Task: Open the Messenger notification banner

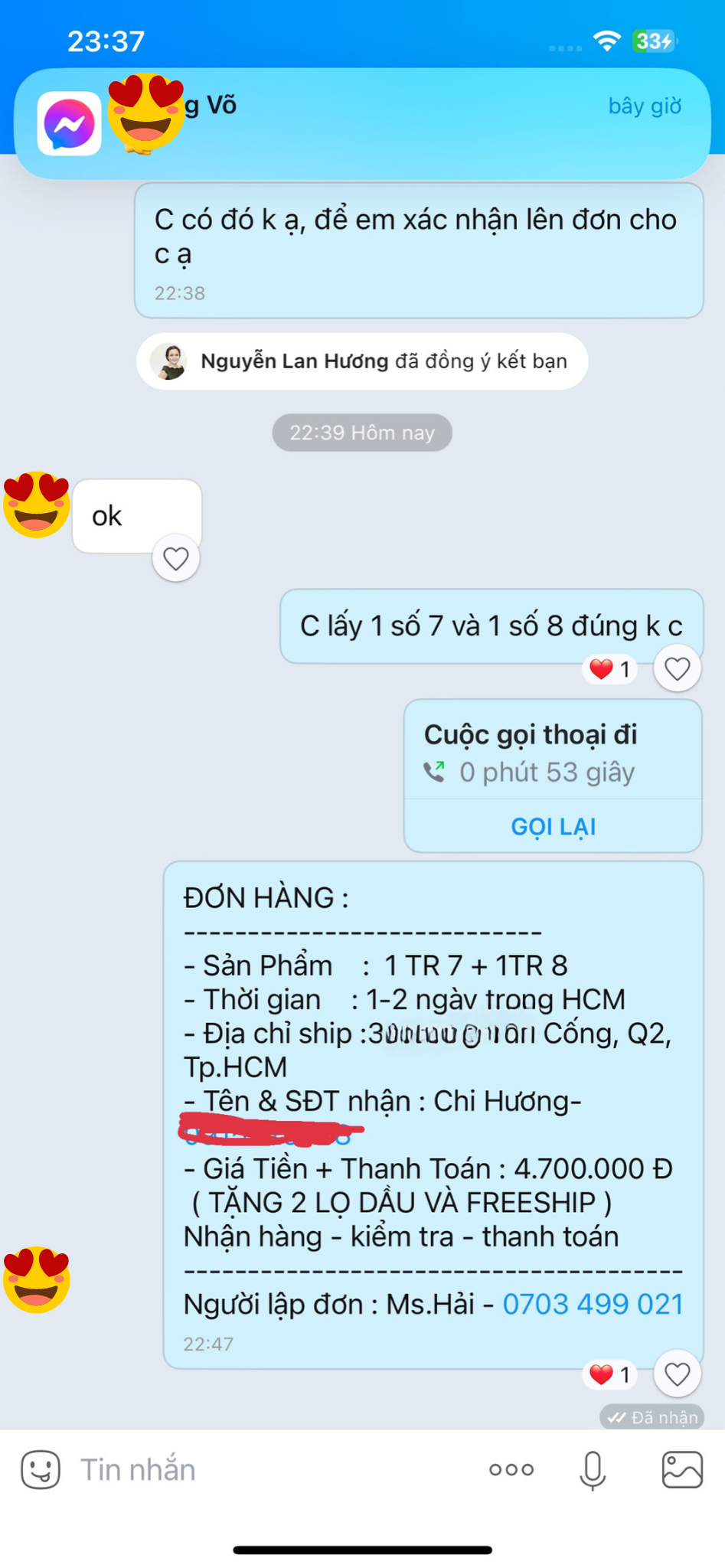Action: coord(362,122)
